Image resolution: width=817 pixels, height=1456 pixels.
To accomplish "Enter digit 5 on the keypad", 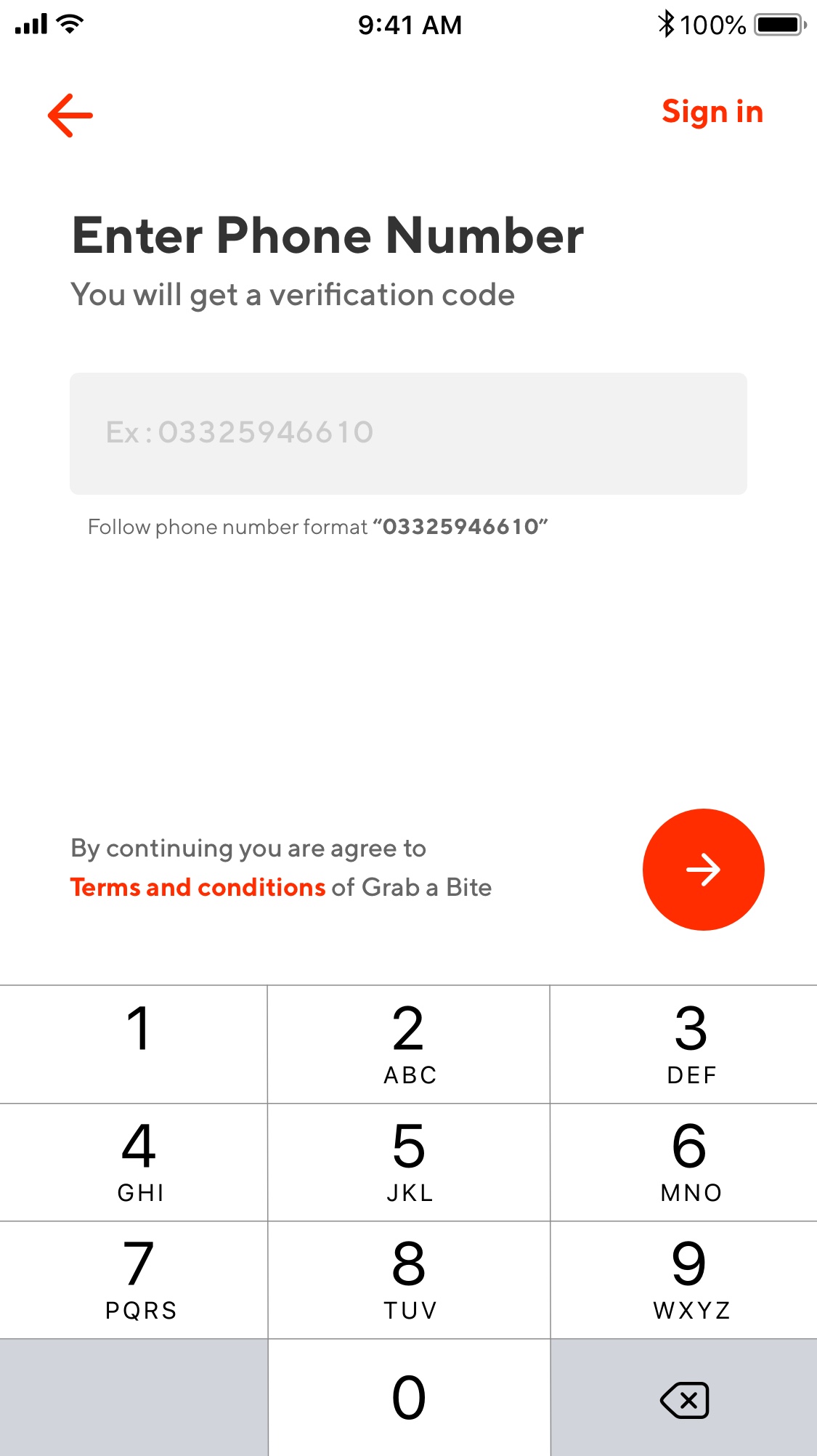I will [x=409, y=1162].
